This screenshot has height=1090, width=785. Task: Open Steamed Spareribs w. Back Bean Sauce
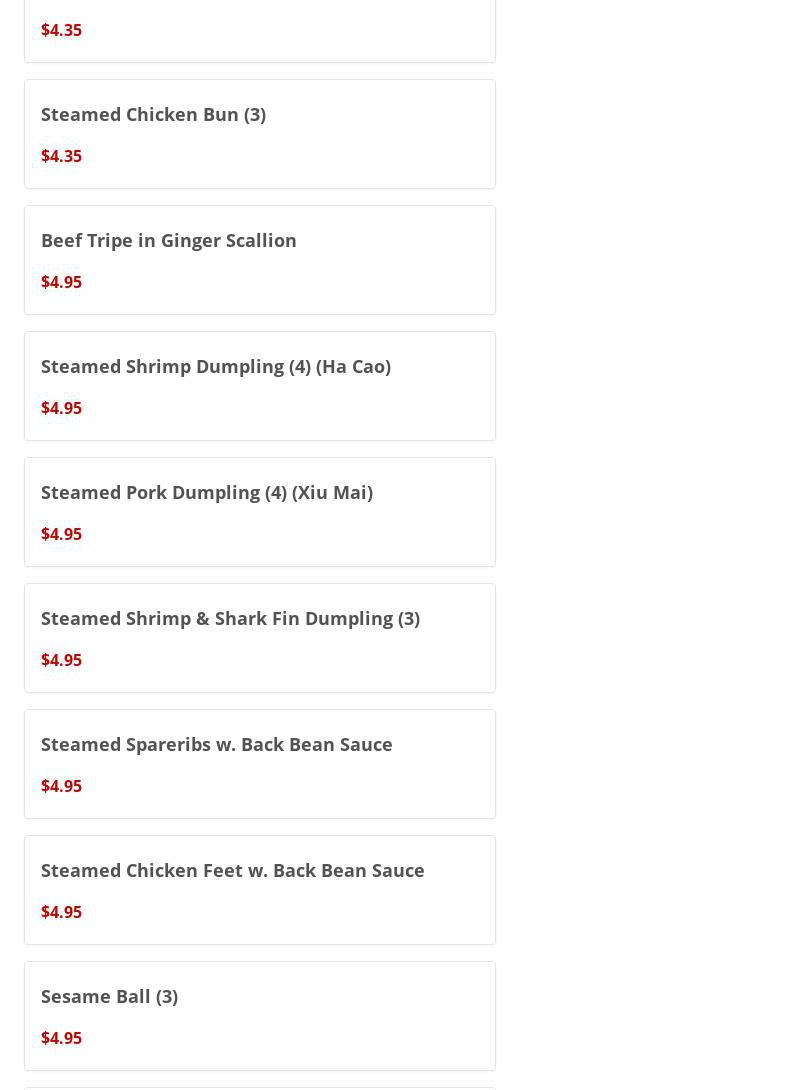pyautogui.click(x=259, y=764)
